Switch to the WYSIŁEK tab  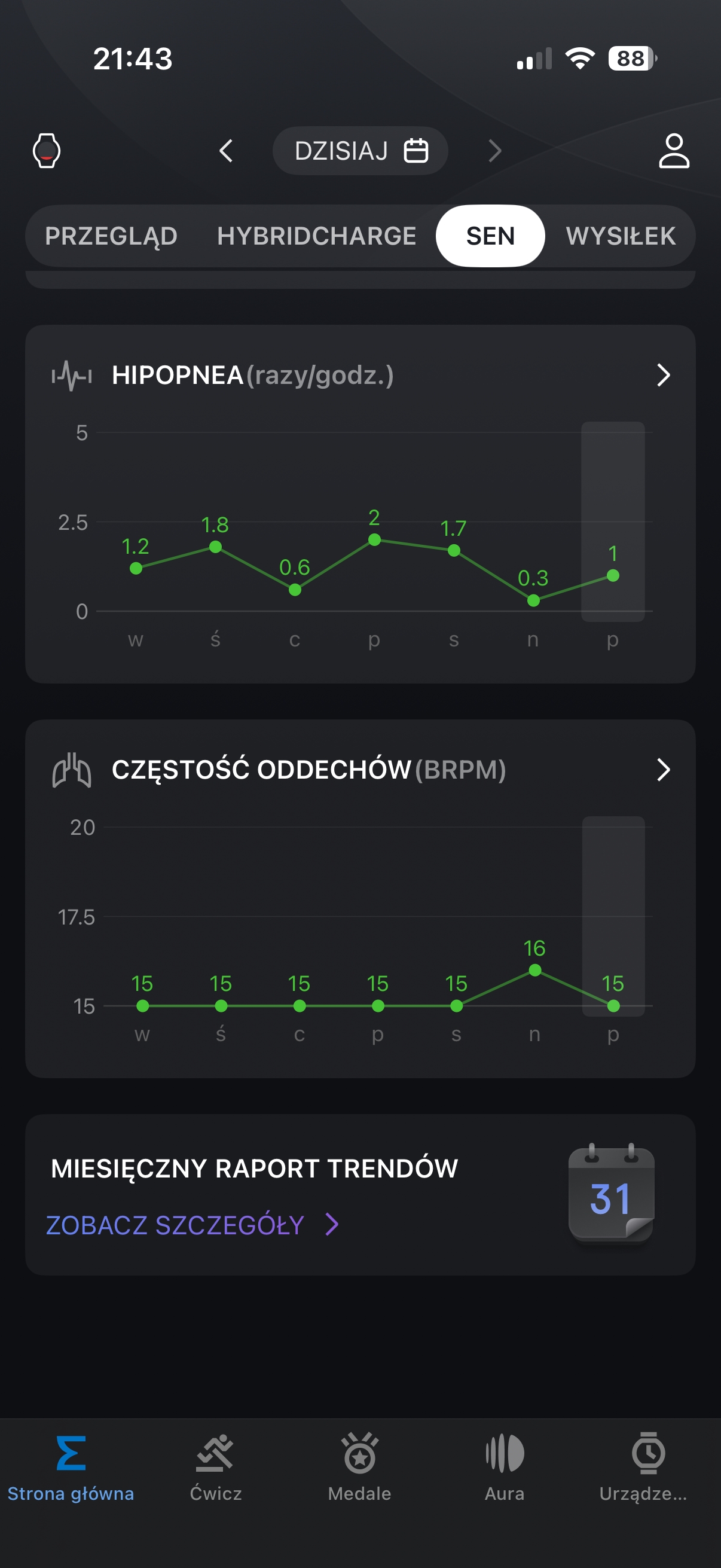click(621, 236)
